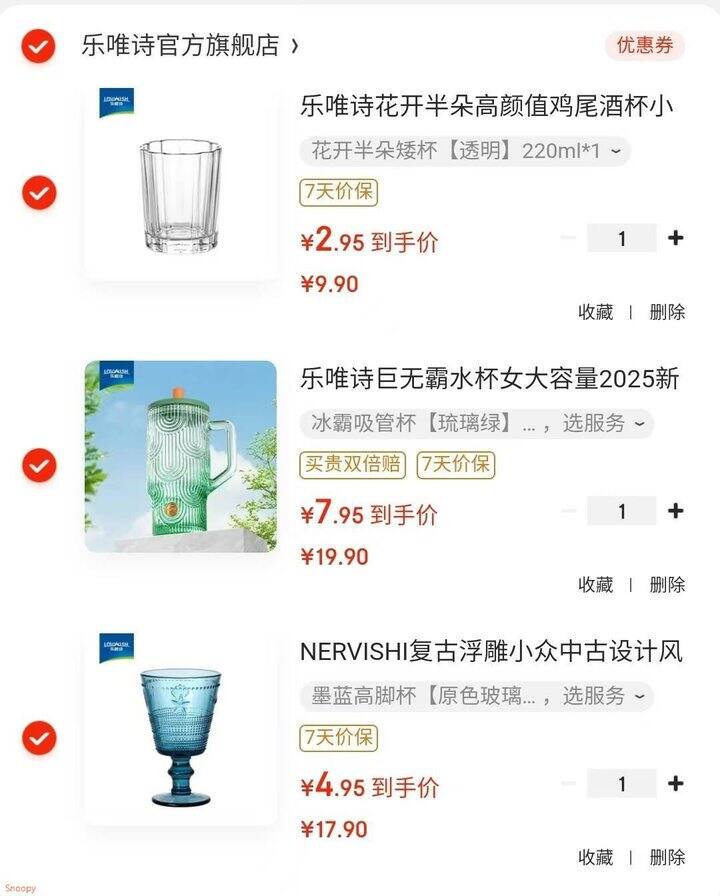Deselect the 花开半朵 cocktail glass item
Viewport: 720px width, 896px height.
[x=39, y=192]
